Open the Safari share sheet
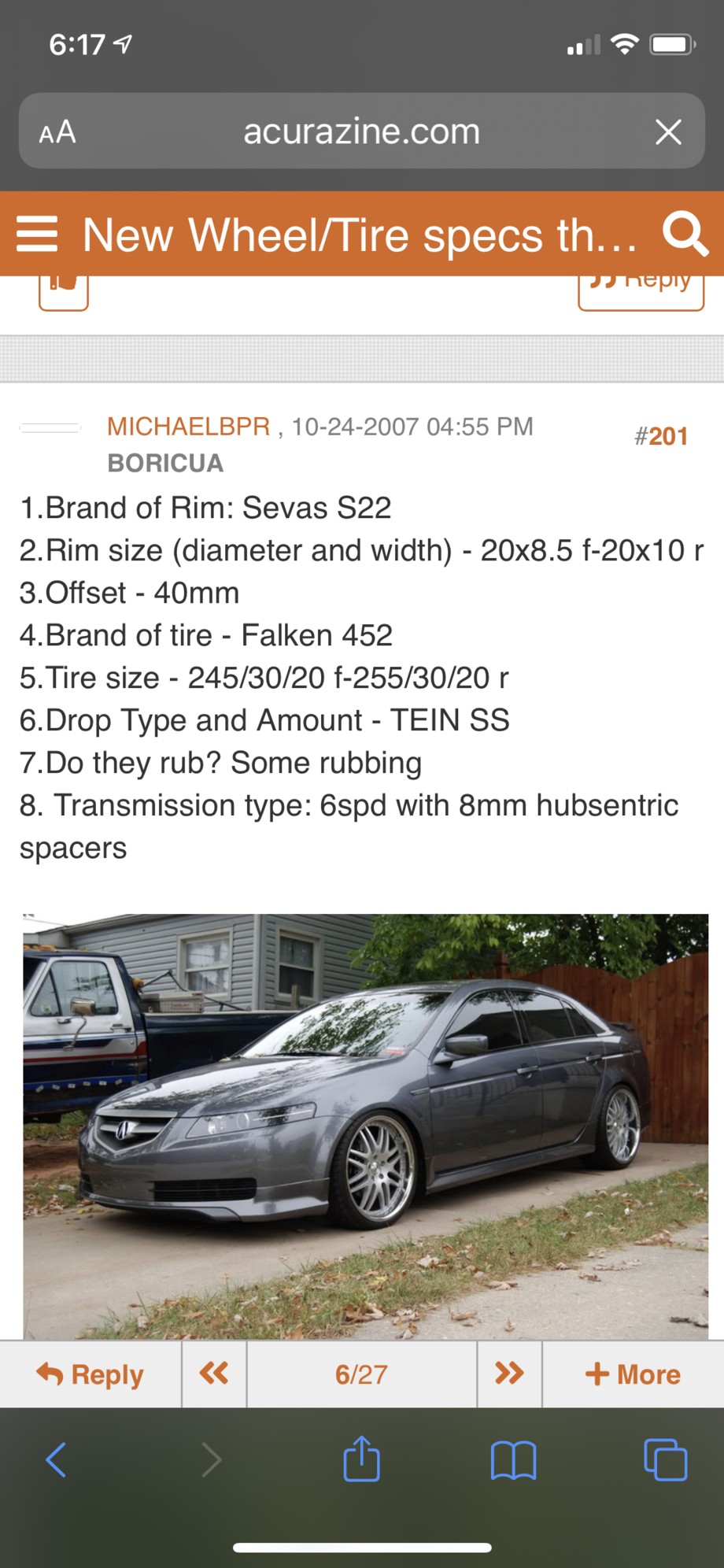Viewport: 724px width, 1568px height. [x=361, y=1459]
